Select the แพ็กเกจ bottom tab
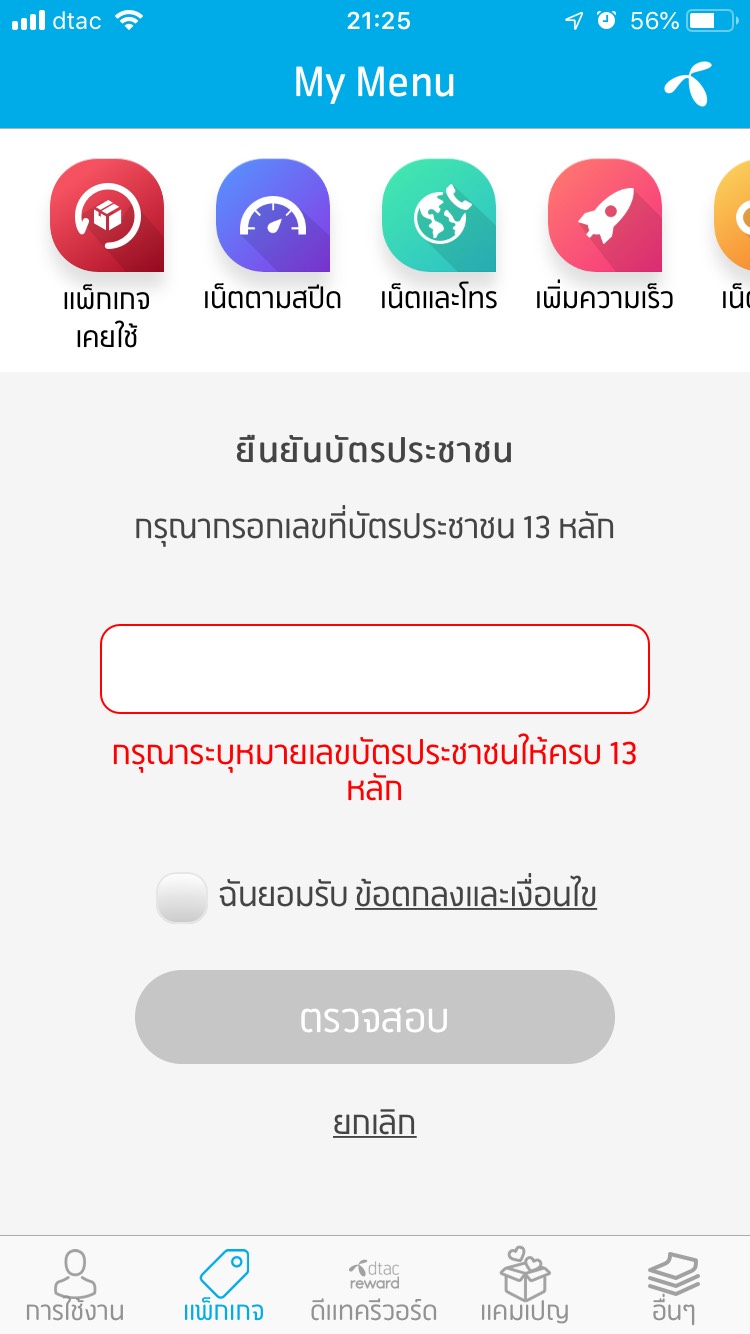The width and height of the screenshot is (750, 1334). click(x=224, y=1286)
